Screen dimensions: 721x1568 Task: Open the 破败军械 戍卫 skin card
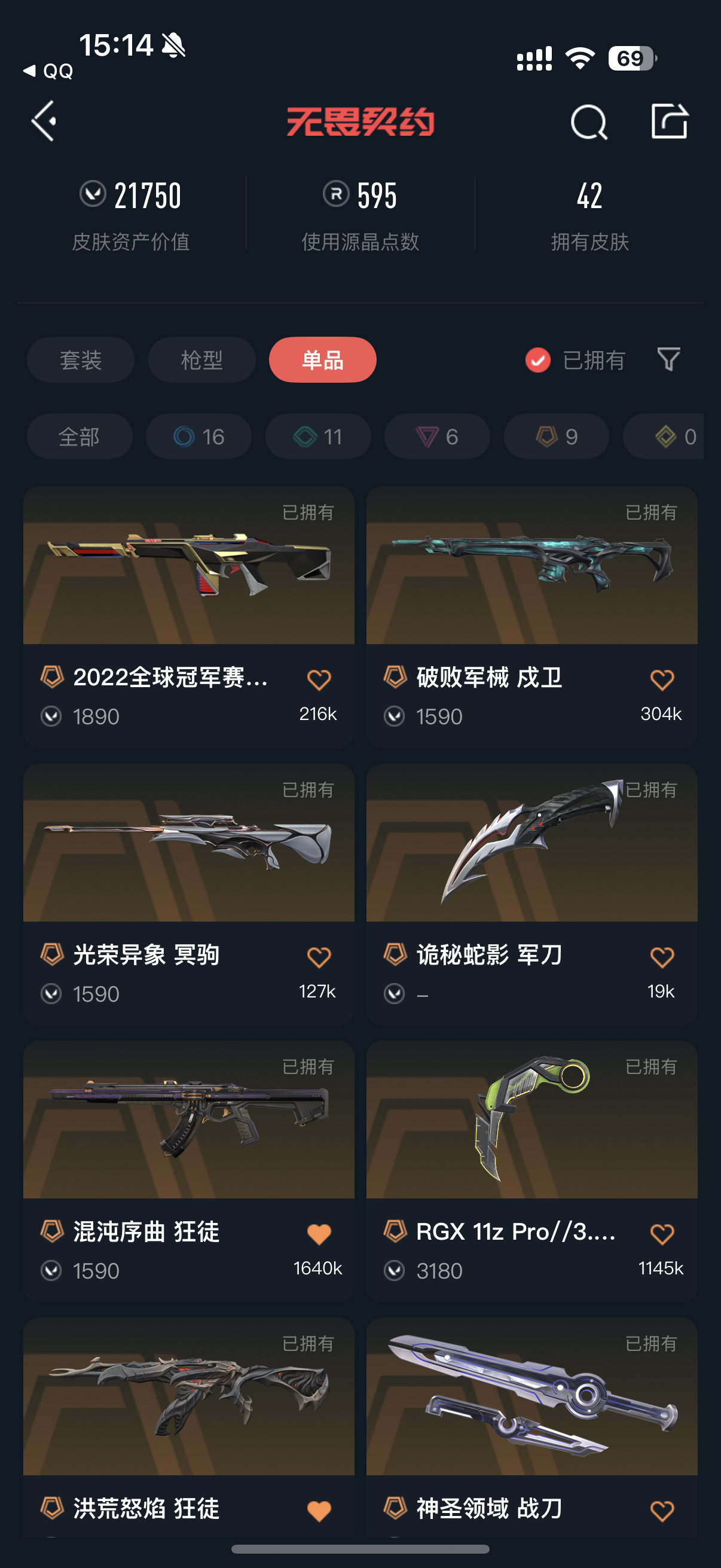531,566
